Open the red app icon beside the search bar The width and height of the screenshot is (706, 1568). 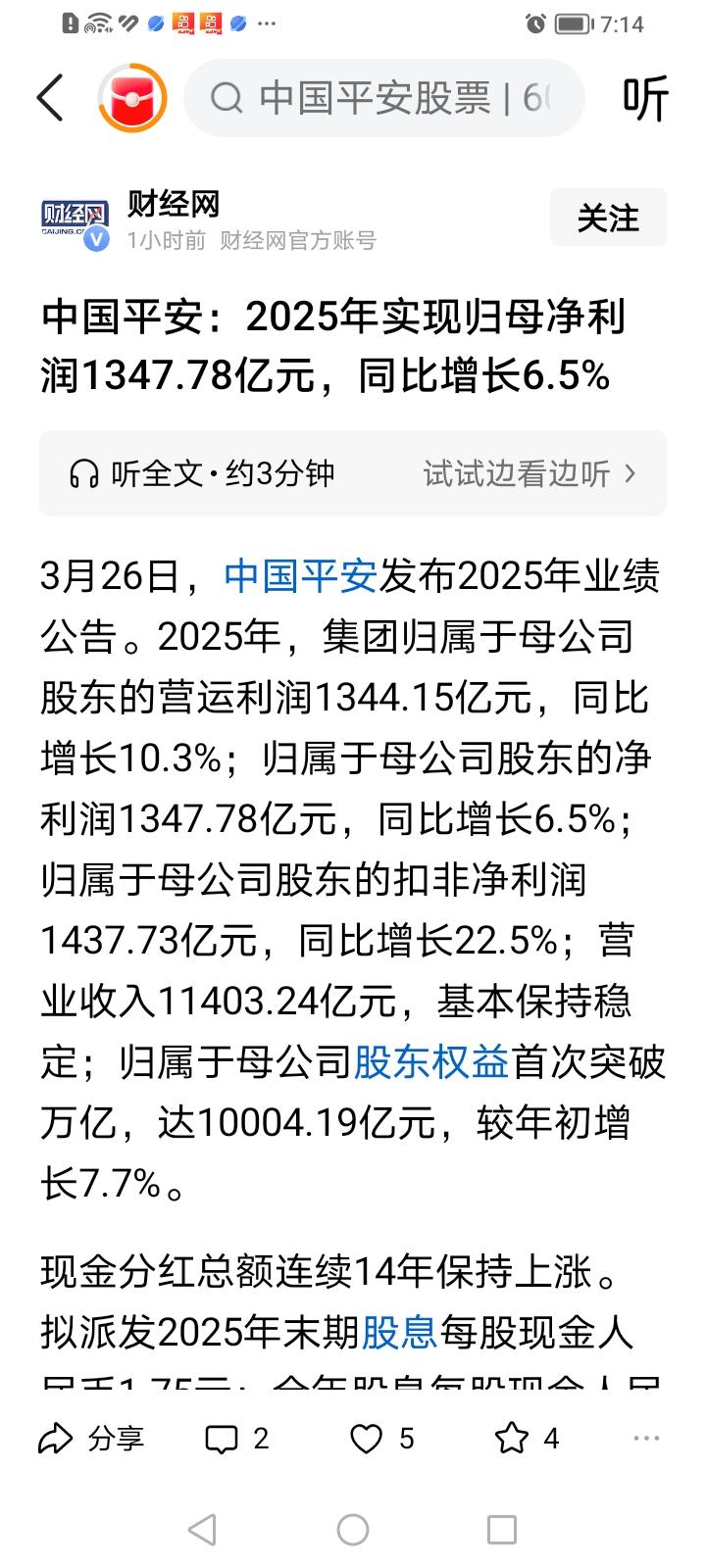(133, 99)
